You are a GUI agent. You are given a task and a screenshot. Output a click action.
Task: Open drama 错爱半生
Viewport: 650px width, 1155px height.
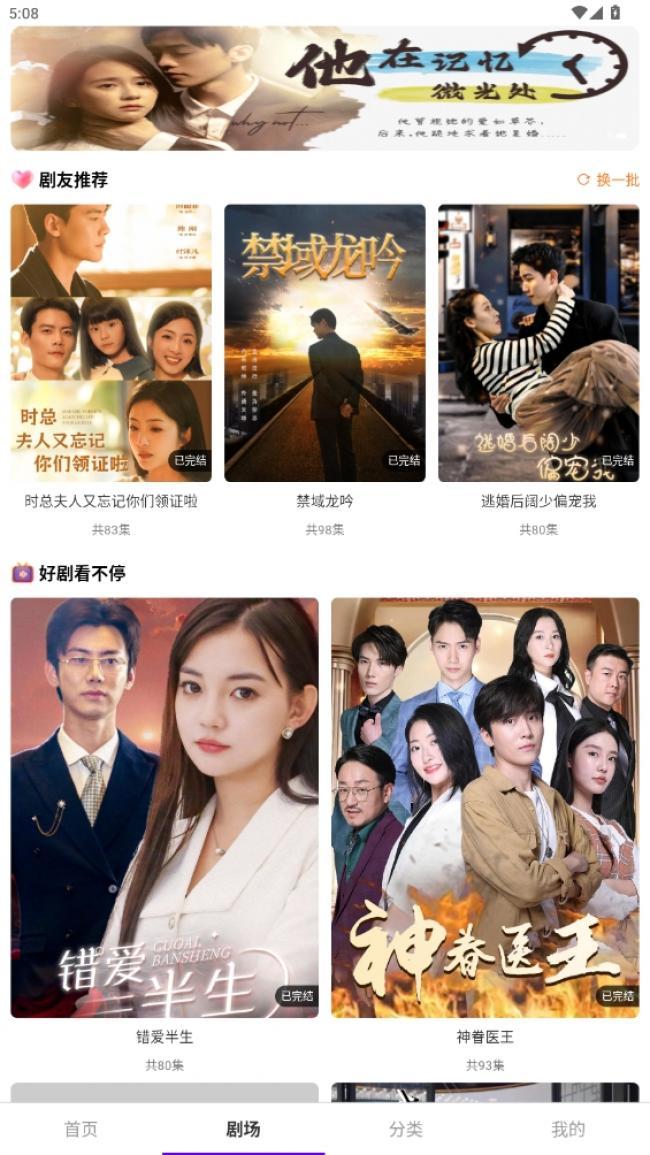pyautogui.click(x=164, y=807)
